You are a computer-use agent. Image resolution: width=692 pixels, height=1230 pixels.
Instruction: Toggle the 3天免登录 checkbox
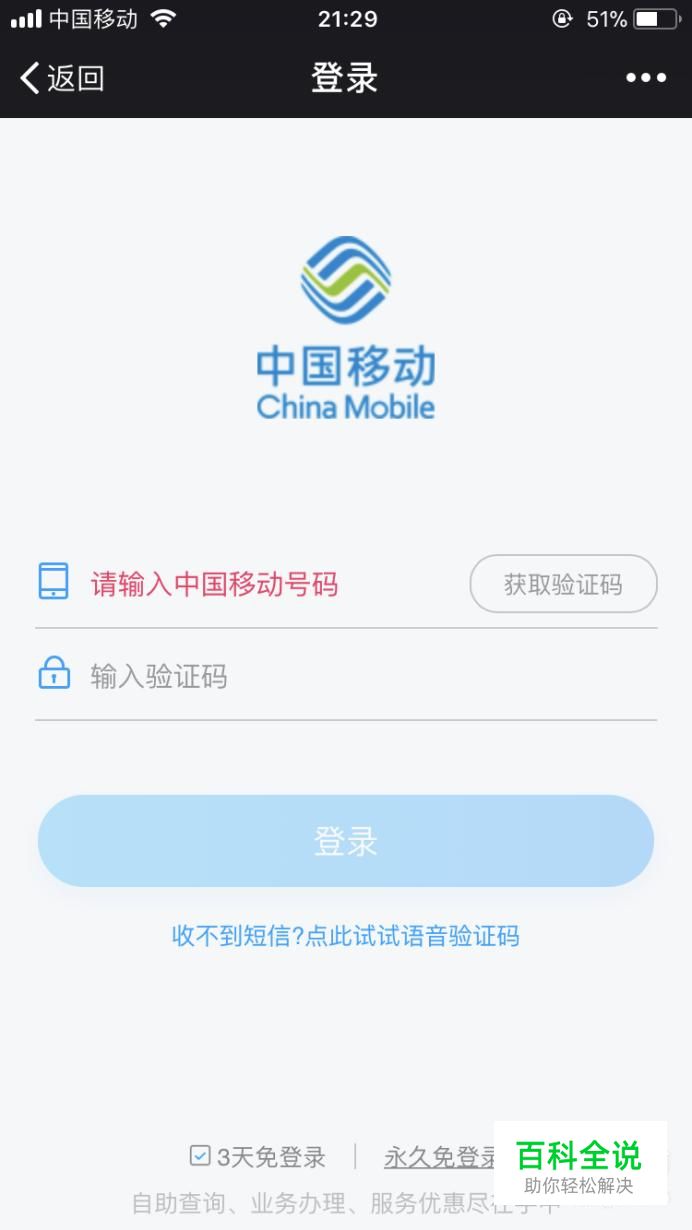(x=201, y=1156)
